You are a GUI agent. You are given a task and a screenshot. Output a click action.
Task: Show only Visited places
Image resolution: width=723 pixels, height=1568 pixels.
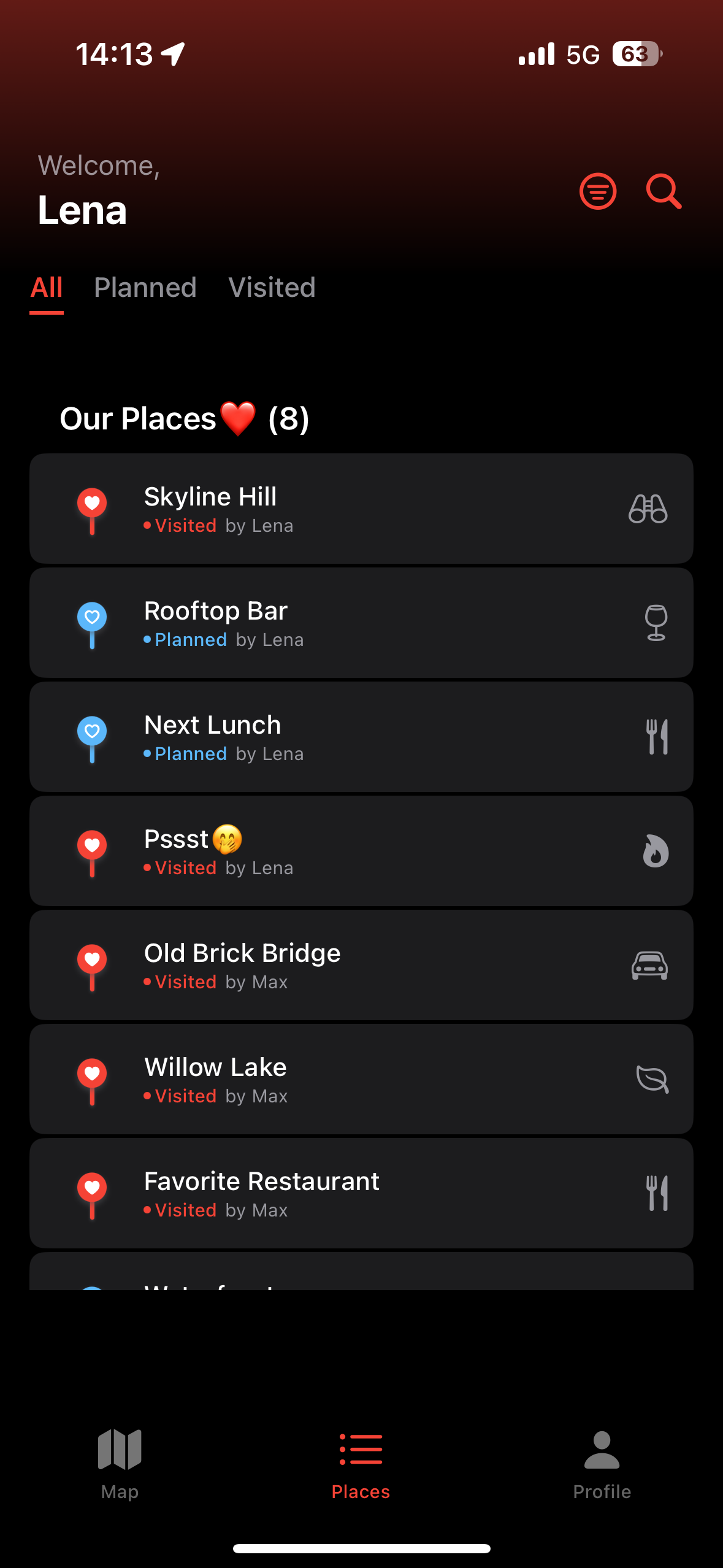(x=272, y=288)
